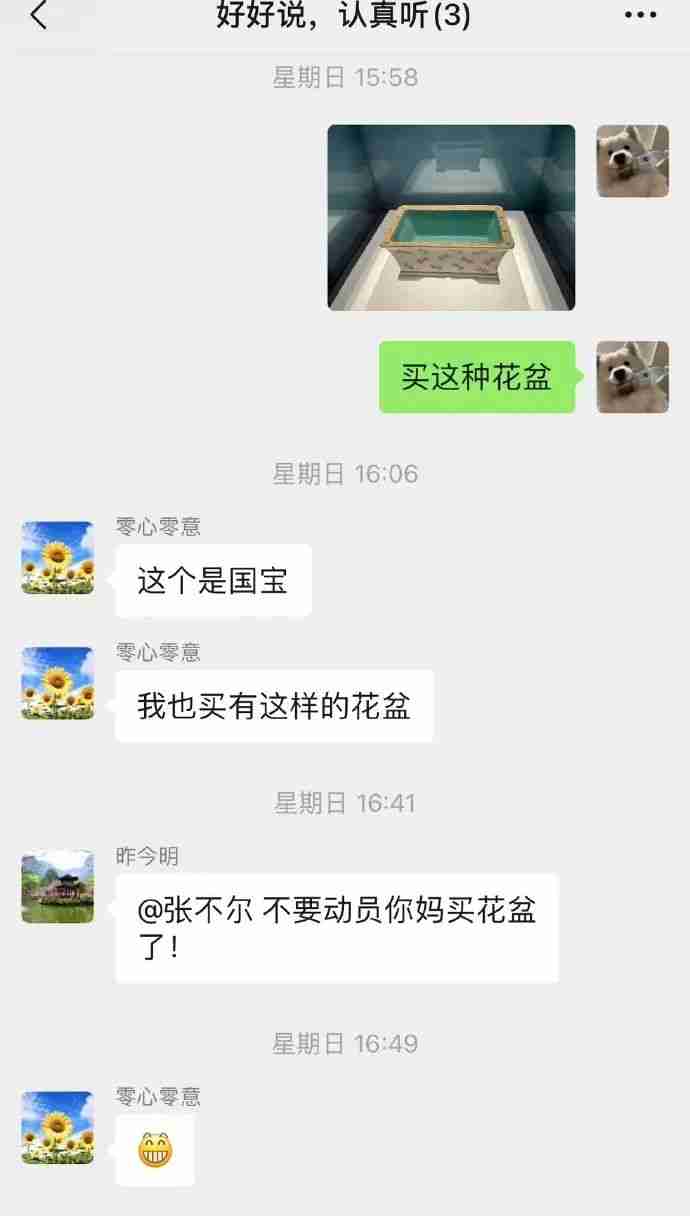Go back from the group chat

point(38,16)
